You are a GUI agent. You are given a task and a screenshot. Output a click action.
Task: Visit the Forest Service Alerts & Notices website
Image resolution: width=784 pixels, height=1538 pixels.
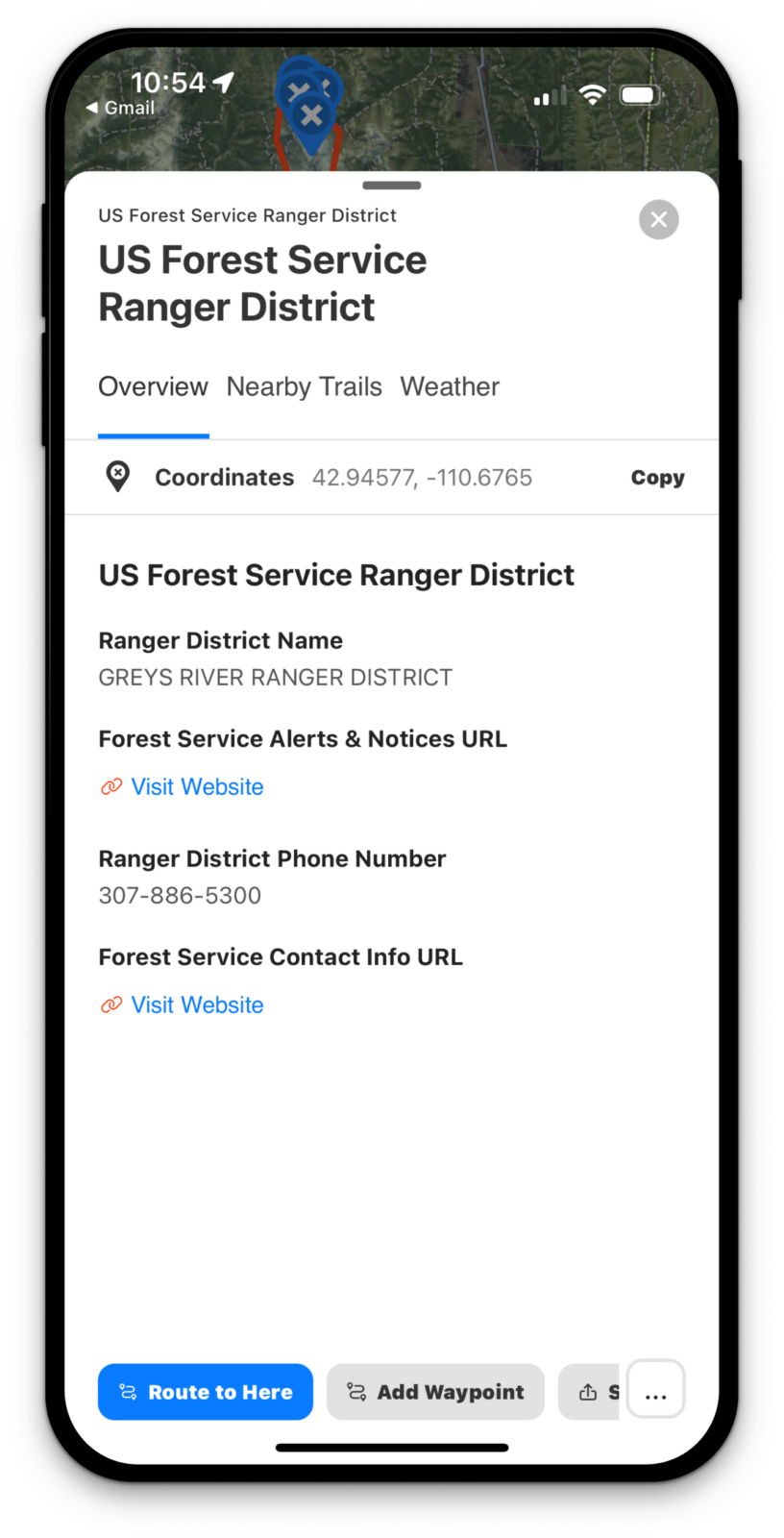(196, 787)
